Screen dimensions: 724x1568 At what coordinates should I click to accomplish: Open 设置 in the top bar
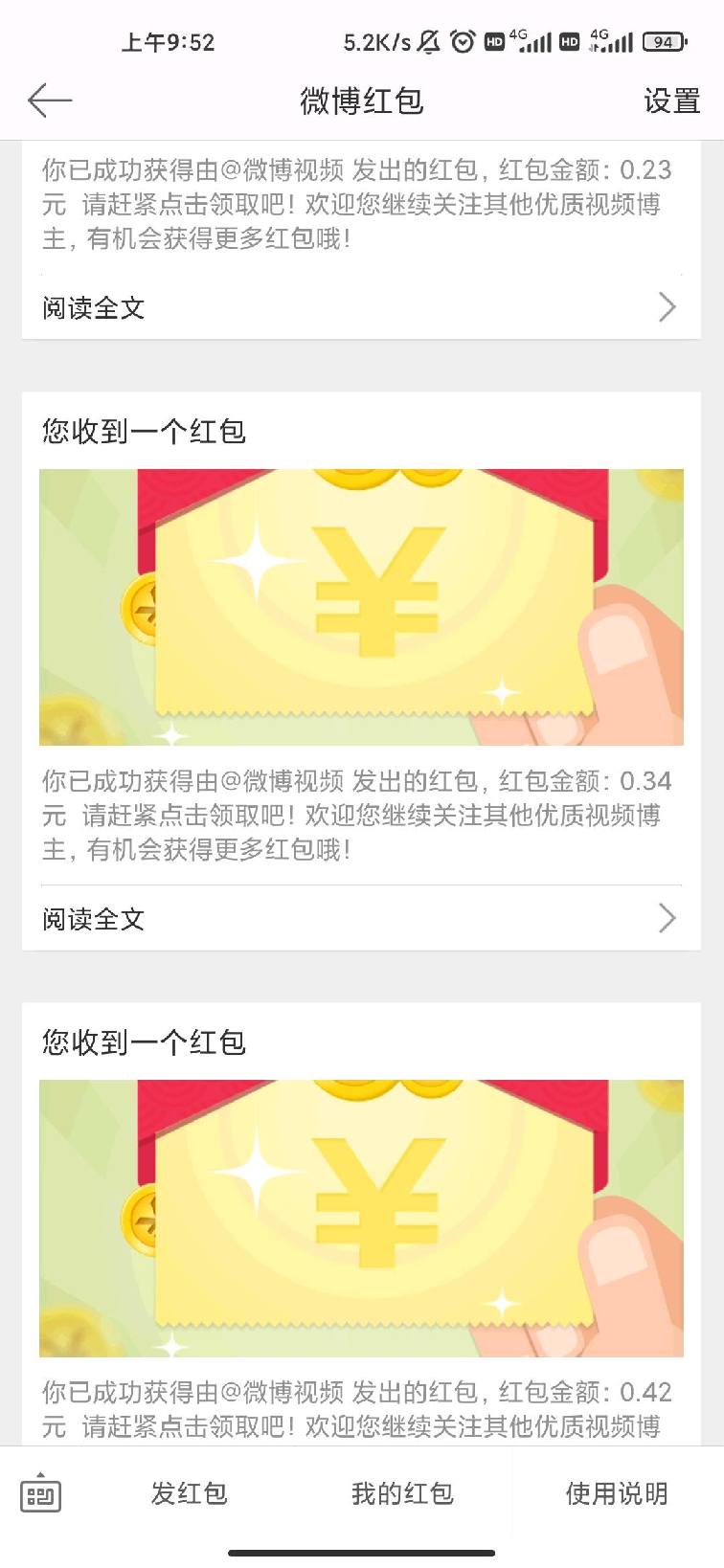pos(671,101)
